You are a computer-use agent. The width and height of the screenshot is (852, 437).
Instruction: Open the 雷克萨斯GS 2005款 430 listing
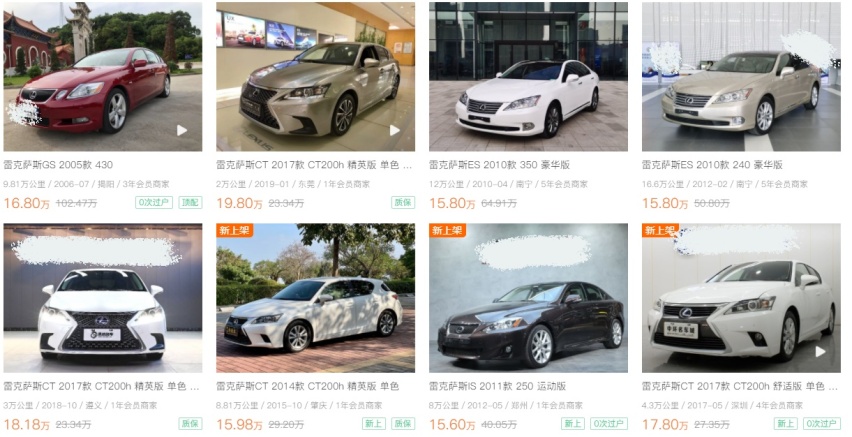[x=102, y=77]
